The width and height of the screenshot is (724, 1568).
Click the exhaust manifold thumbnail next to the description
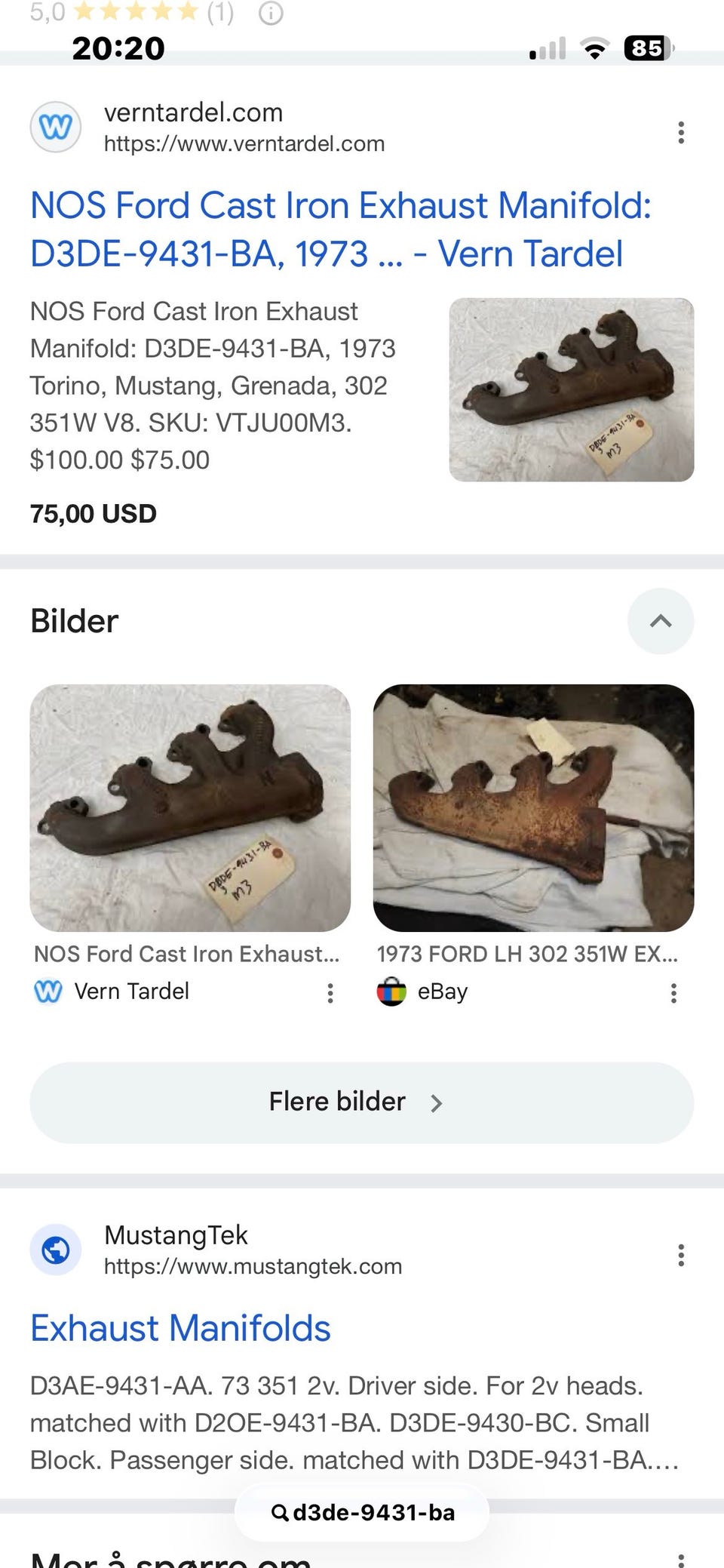pyautogui.click(x=571, y=389)
